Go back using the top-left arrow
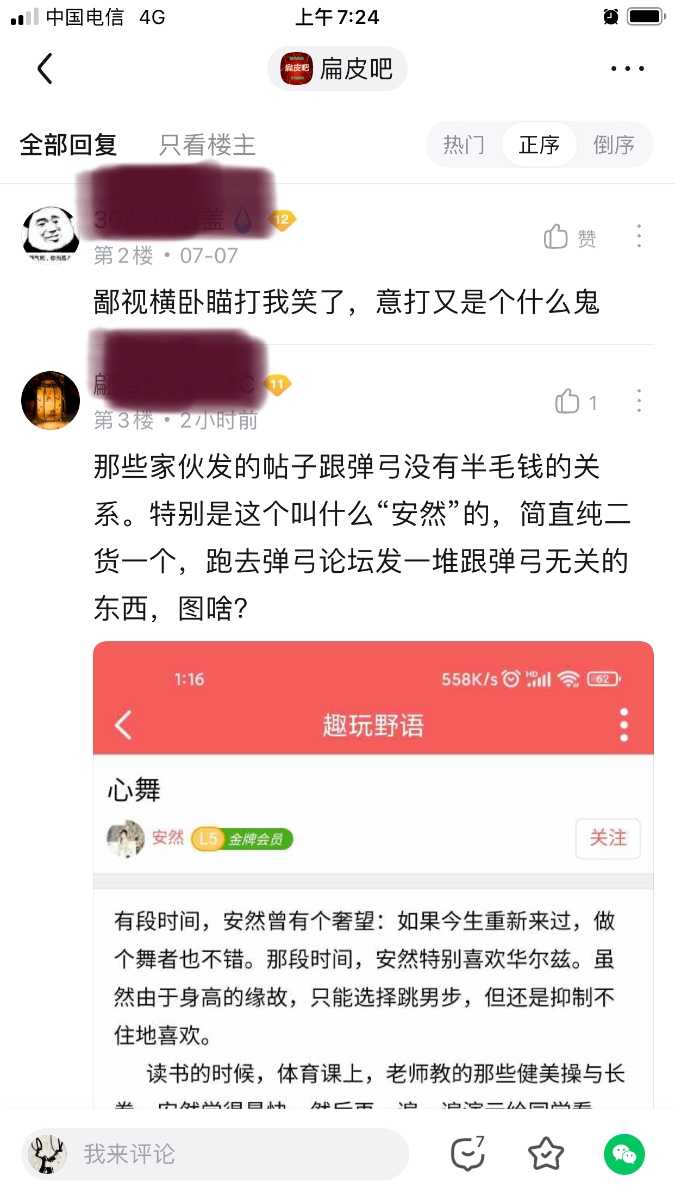This screenshot has height=1200, width=675. [45, 69]
